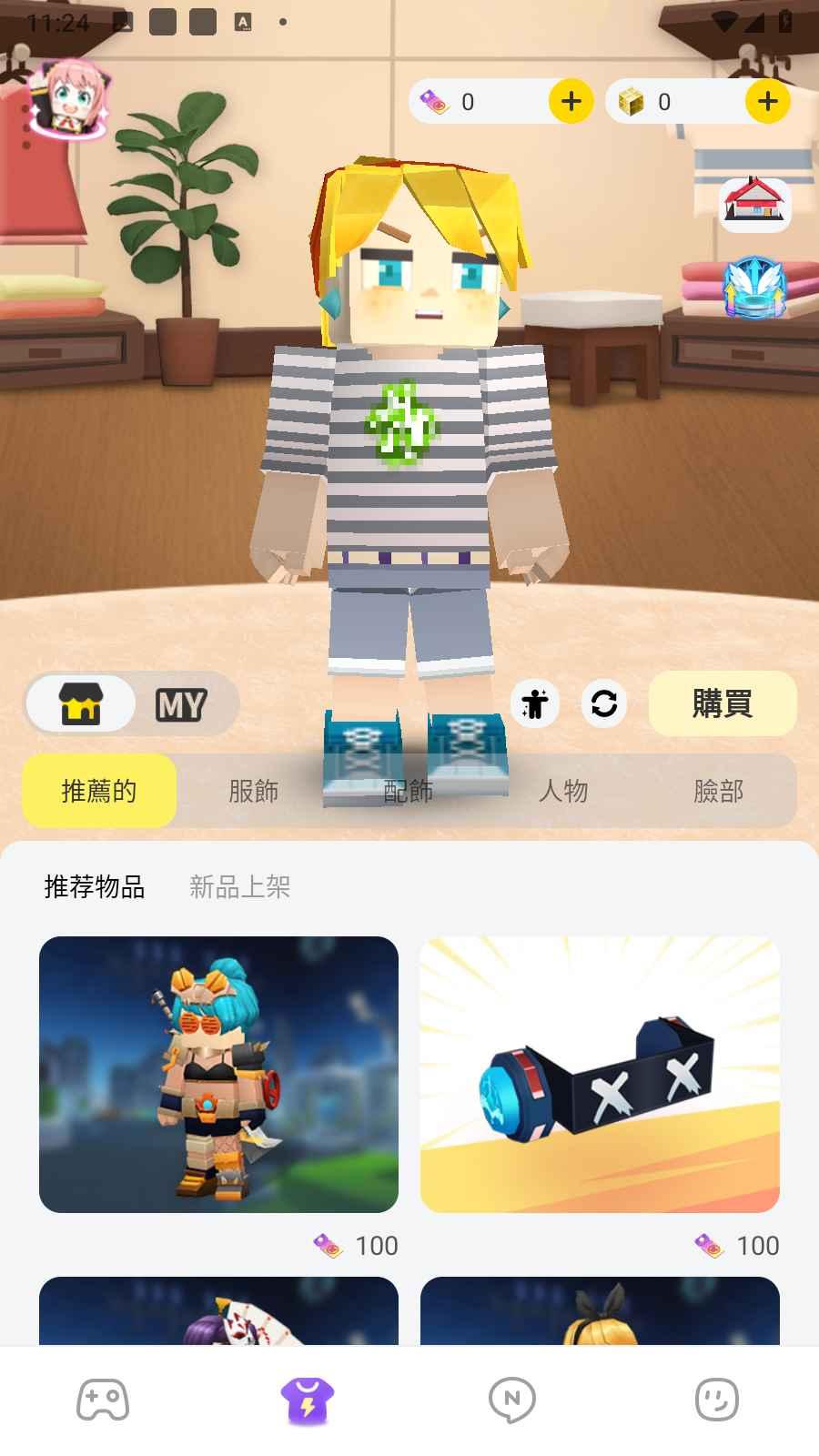Switch to the MY wardrobe toggle

pyautogui.click(x=181, y=704)
